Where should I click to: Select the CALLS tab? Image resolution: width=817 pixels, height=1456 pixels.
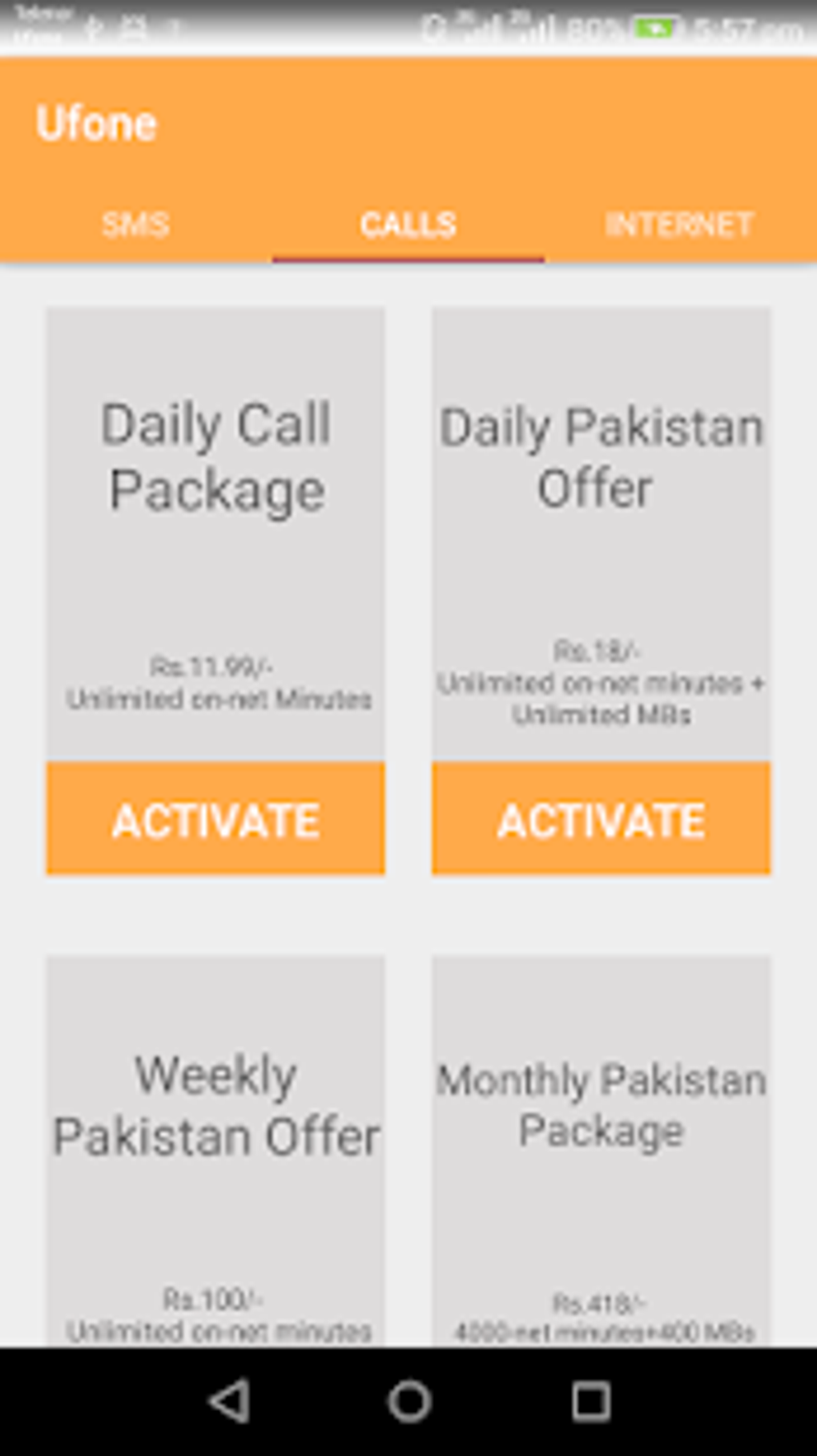click(x=408, y=224)
